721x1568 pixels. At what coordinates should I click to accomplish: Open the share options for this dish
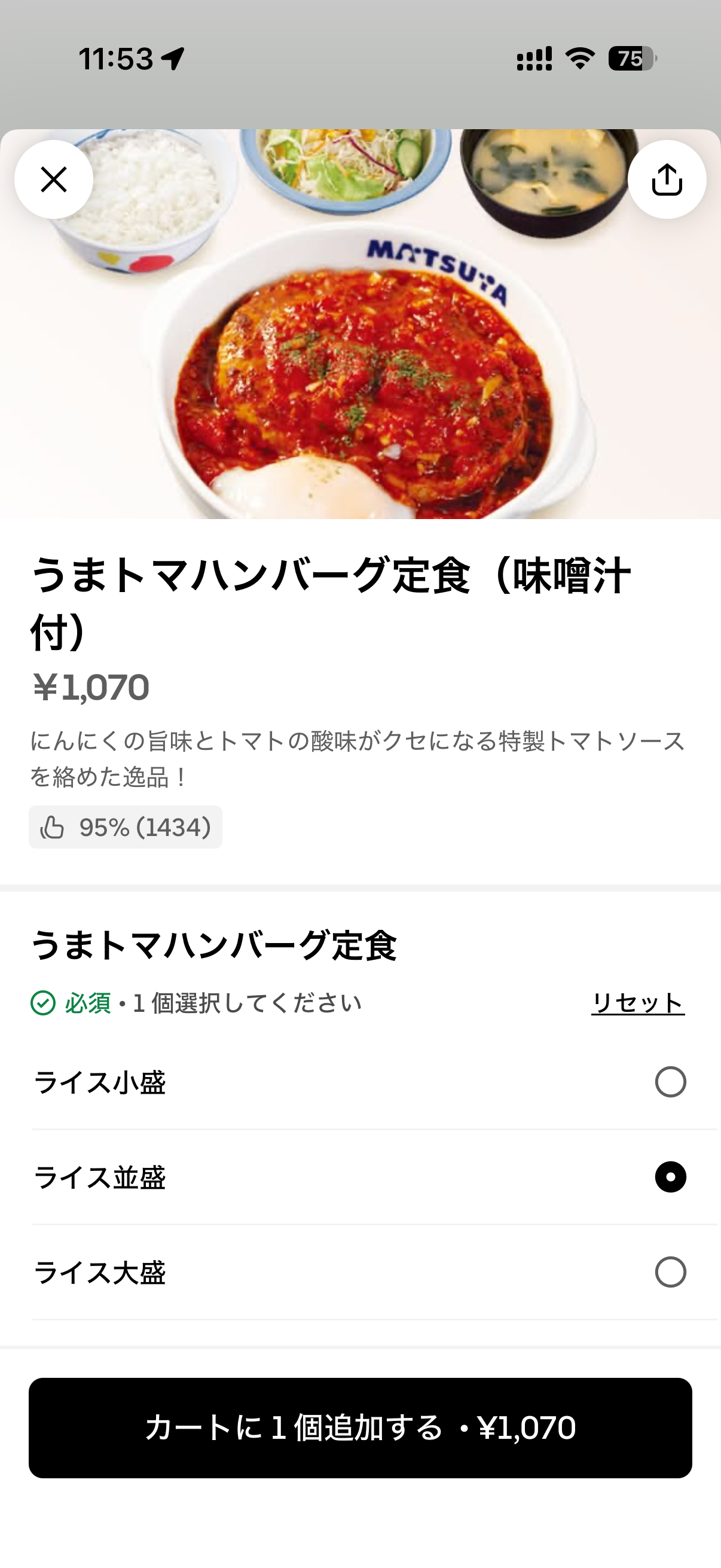coord(667,179)
